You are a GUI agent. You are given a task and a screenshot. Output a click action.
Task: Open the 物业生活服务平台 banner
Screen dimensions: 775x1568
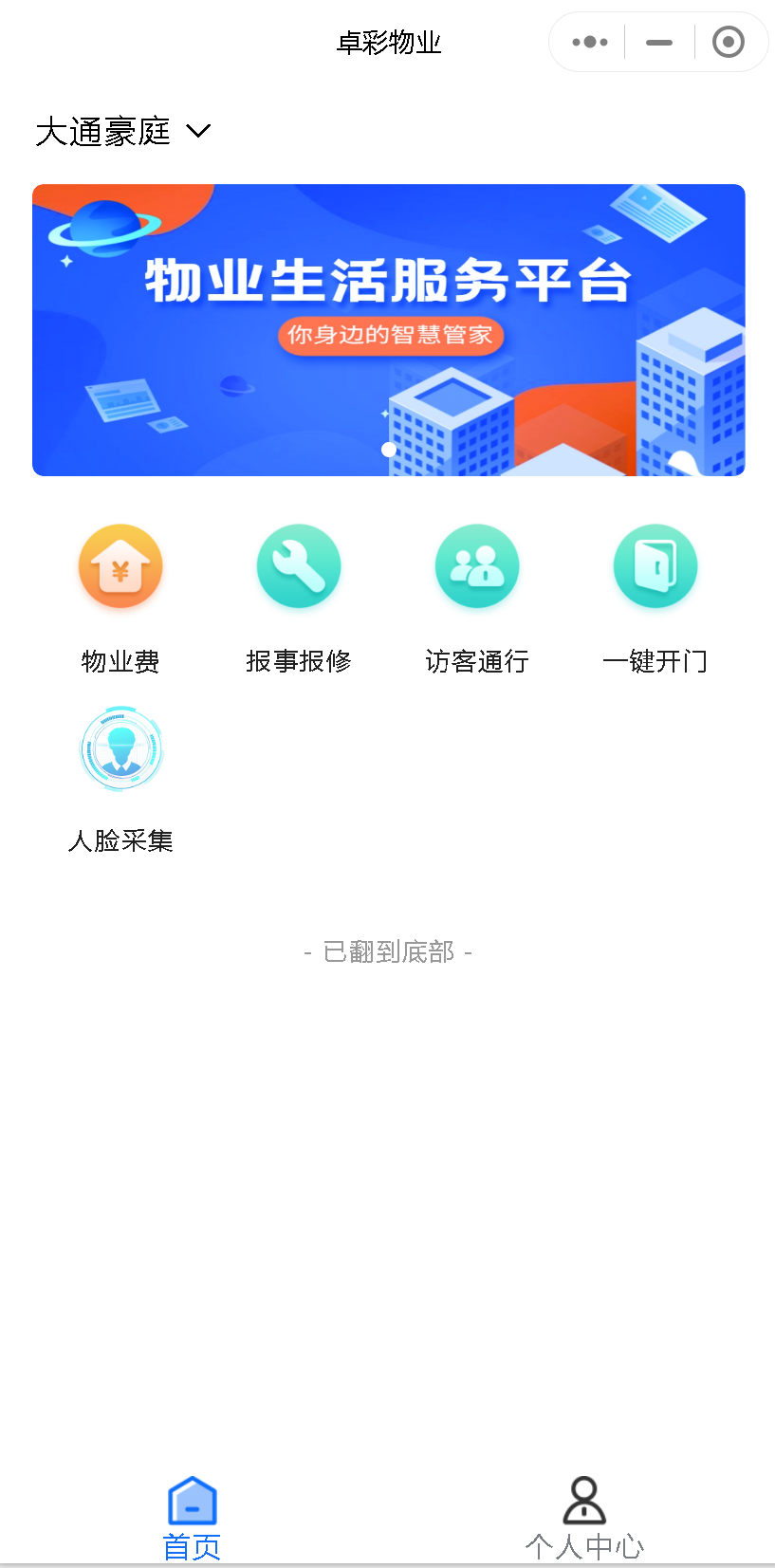click(389, 330)
